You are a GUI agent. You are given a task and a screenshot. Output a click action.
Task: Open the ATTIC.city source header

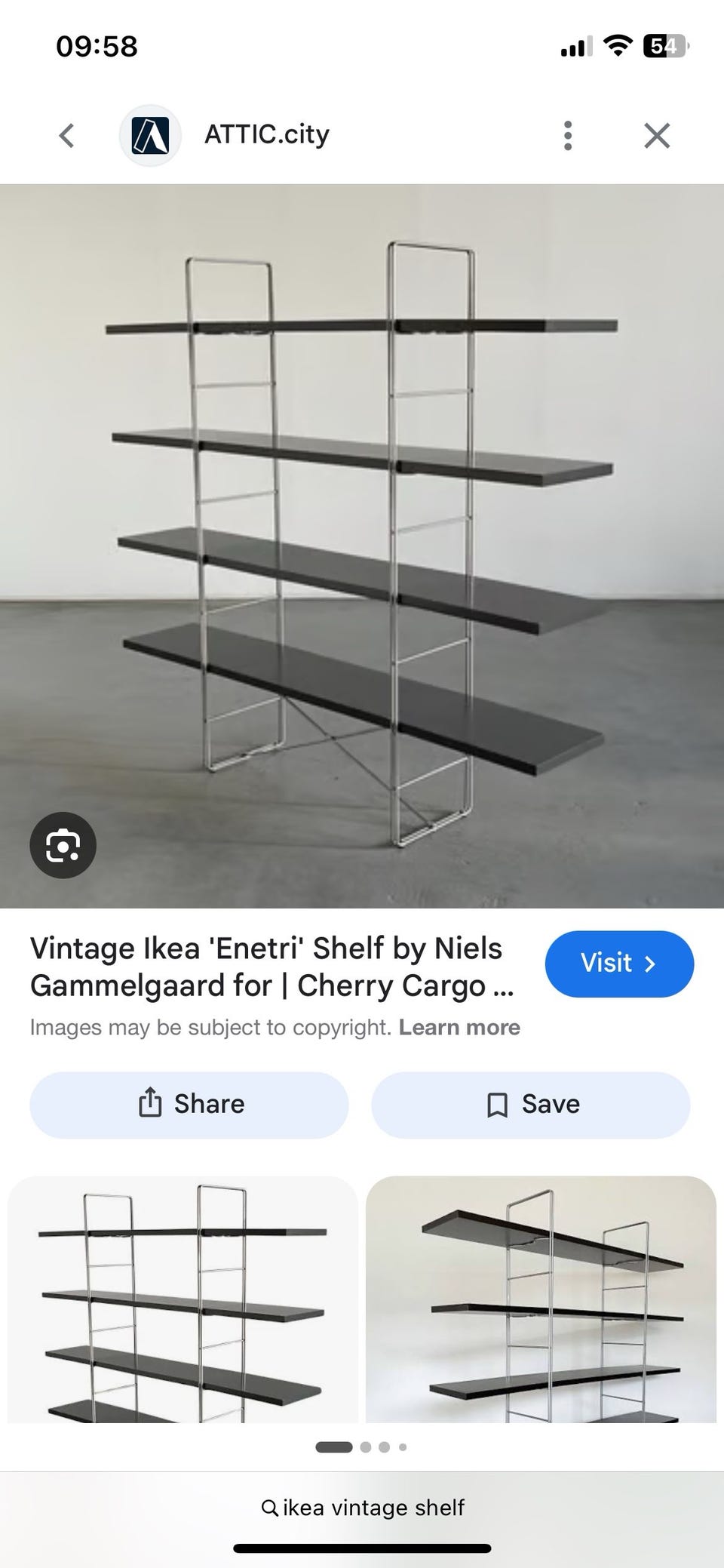(267, 135)
